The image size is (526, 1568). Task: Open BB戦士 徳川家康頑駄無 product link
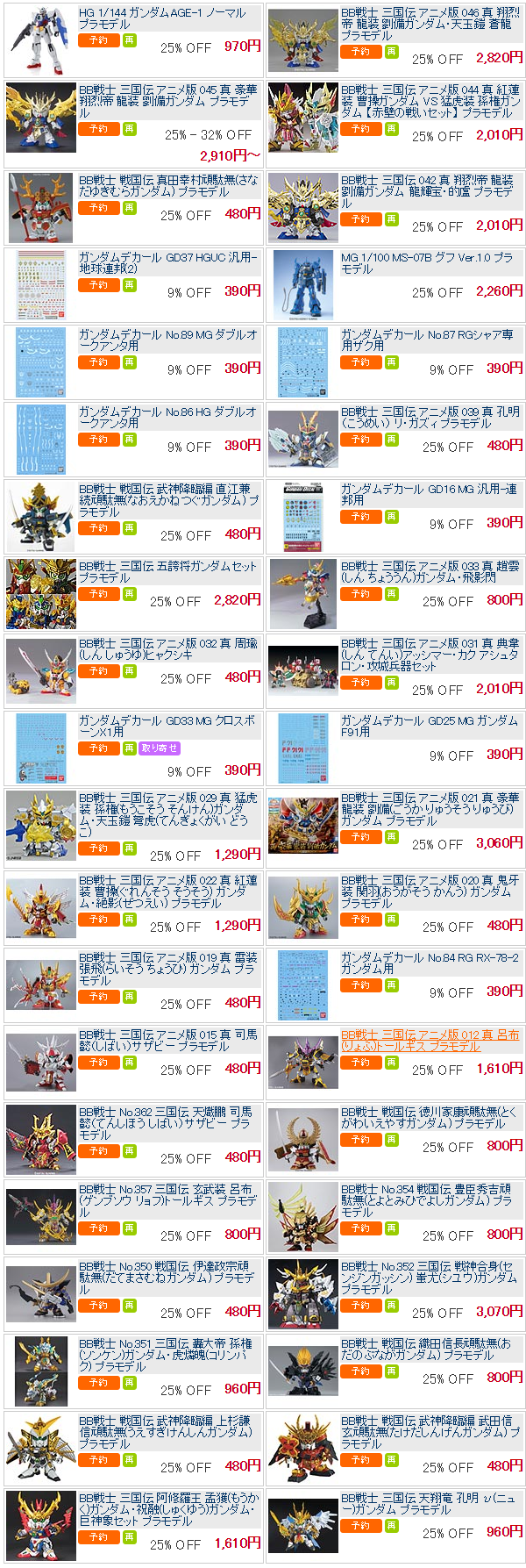429,1118
